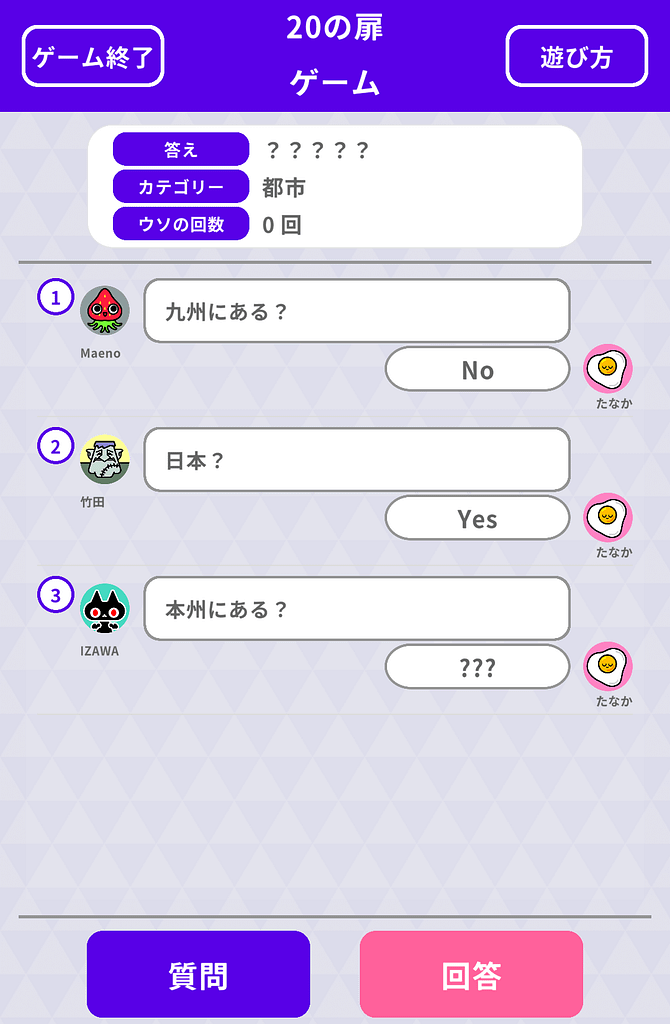Image resolution: width=670 pixels, height=1024 pixels.
Task: Tap the 質問 button to ask a question
Action: coord(198,975)
